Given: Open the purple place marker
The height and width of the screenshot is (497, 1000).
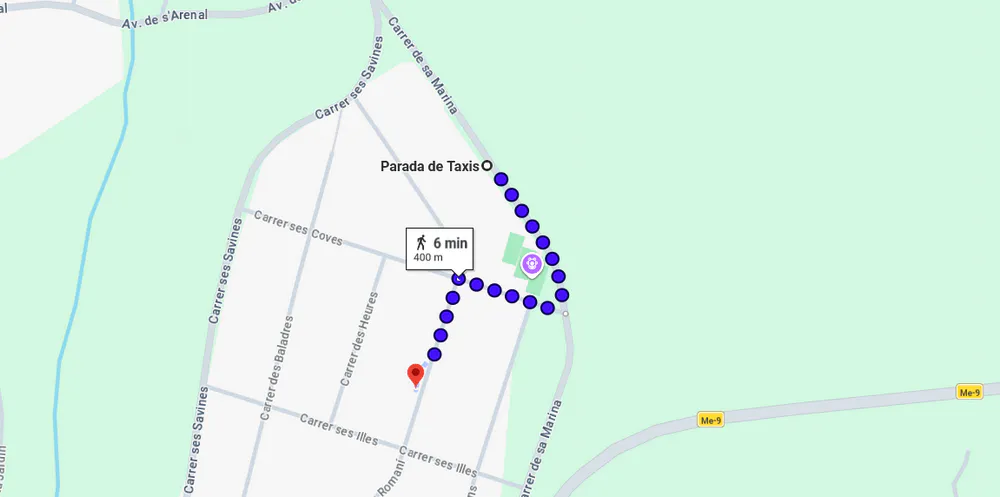Looking at the screenshot, I should pyautogui.click(x=531, y=265).
